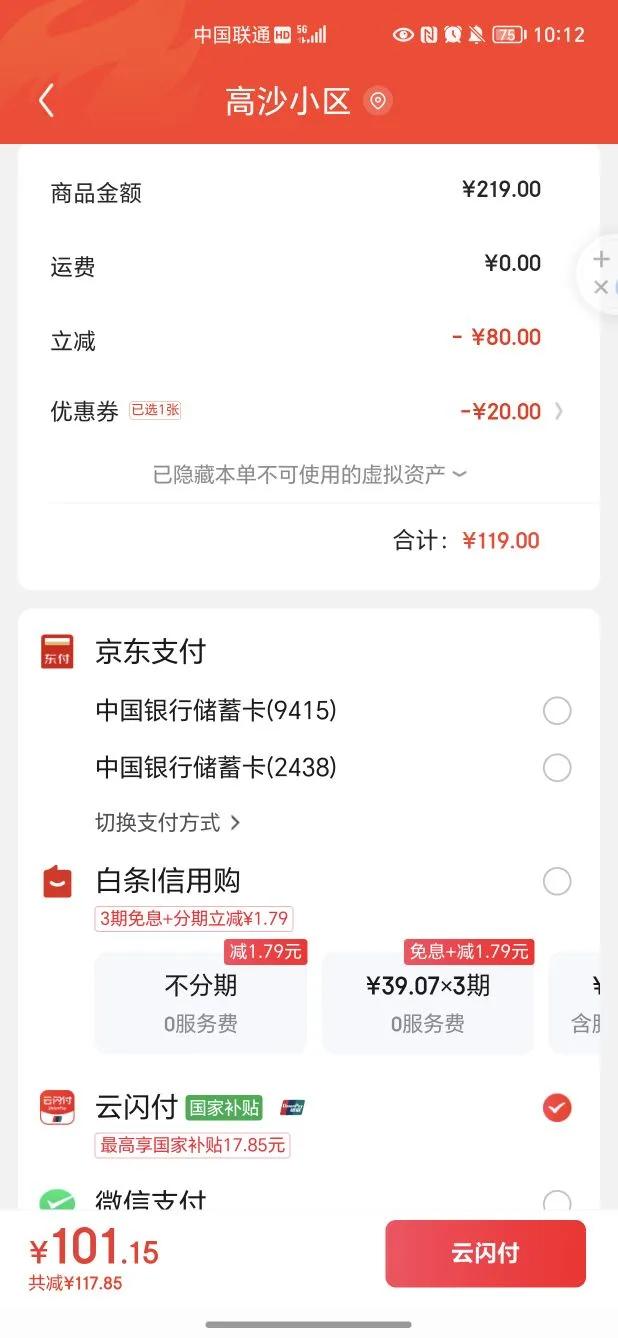Choose the ¥39.07×3期 installment plan
618x1338 pixels.
(x=428, y=1002)
